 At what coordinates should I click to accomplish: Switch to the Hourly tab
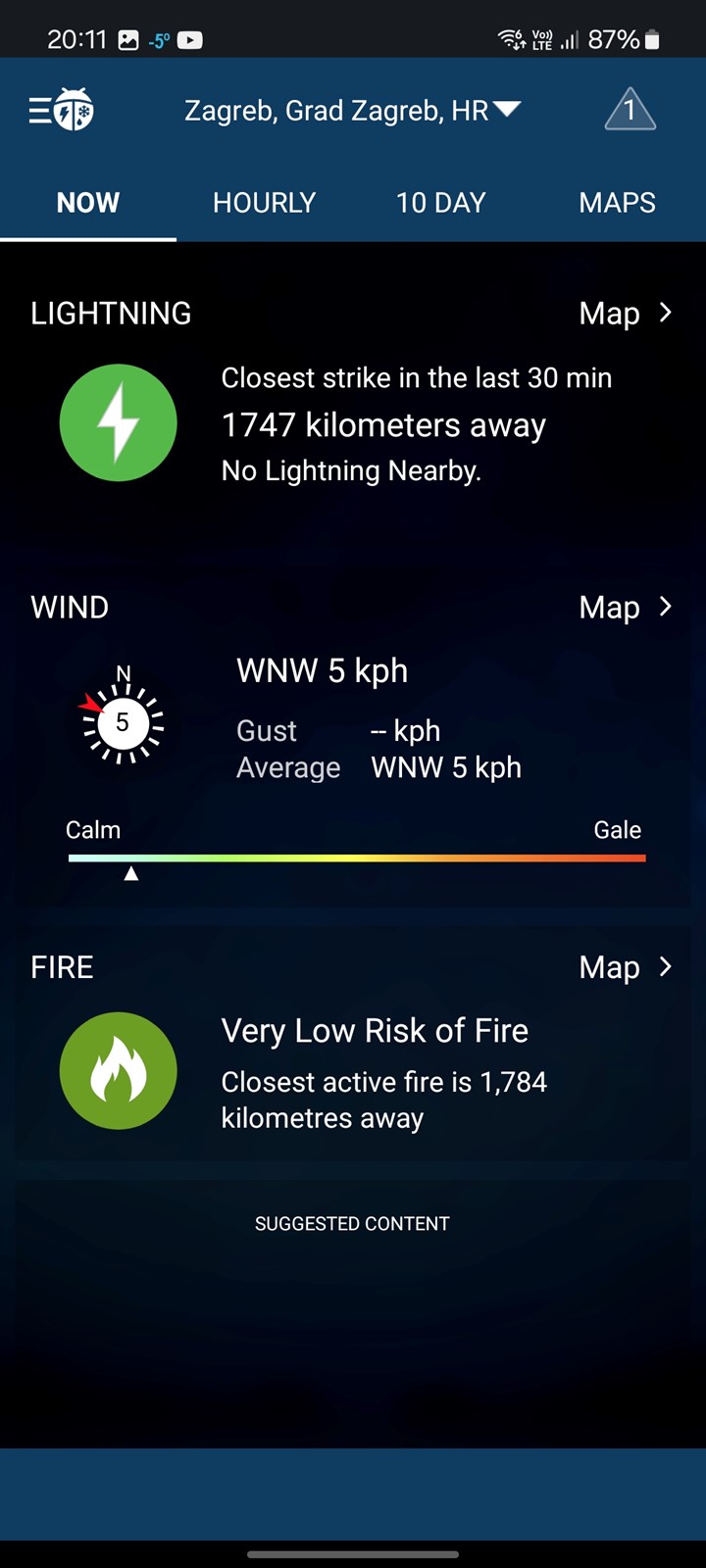click(265, 203)
